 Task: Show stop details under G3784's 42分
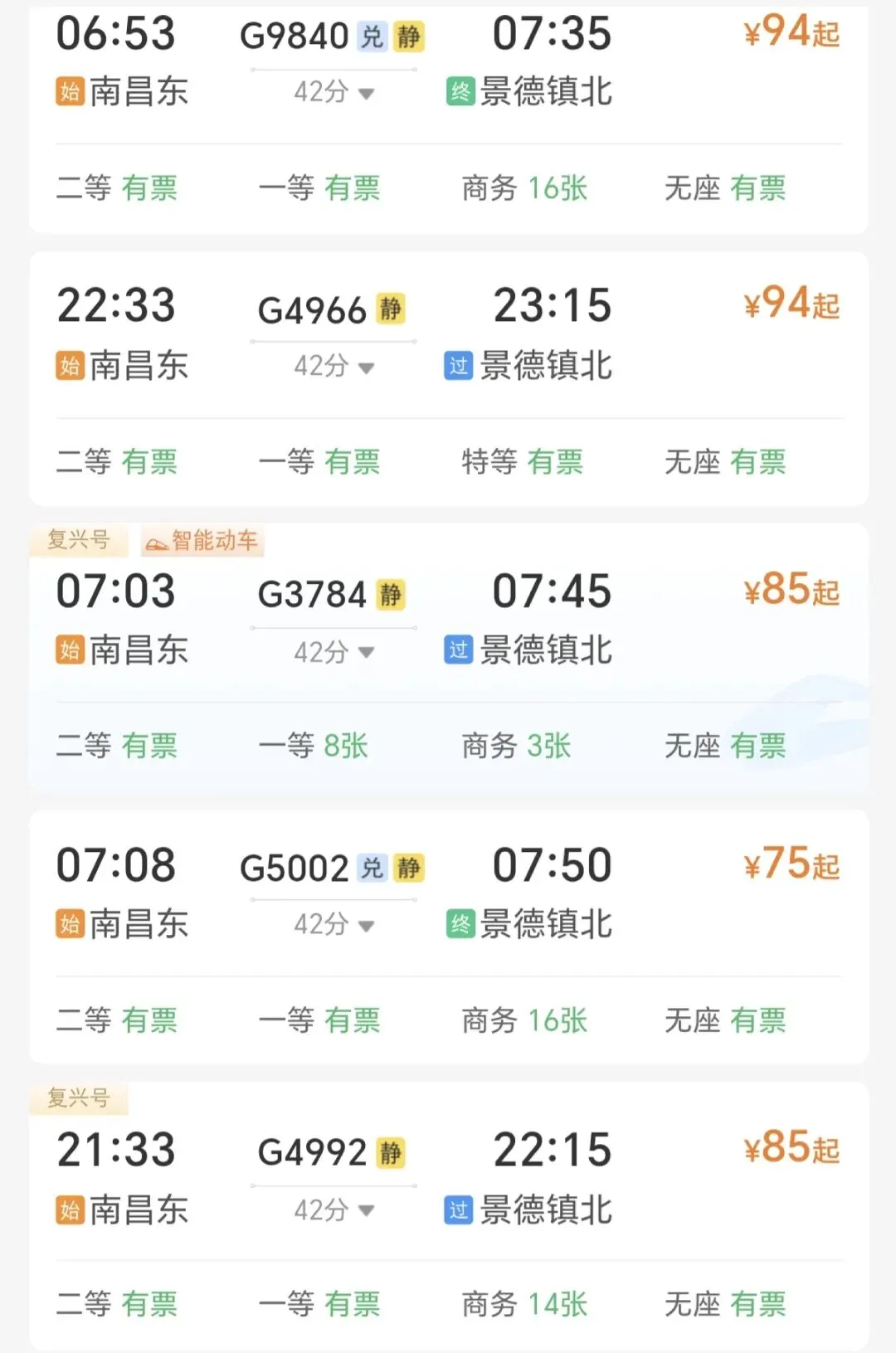(334, 652)
